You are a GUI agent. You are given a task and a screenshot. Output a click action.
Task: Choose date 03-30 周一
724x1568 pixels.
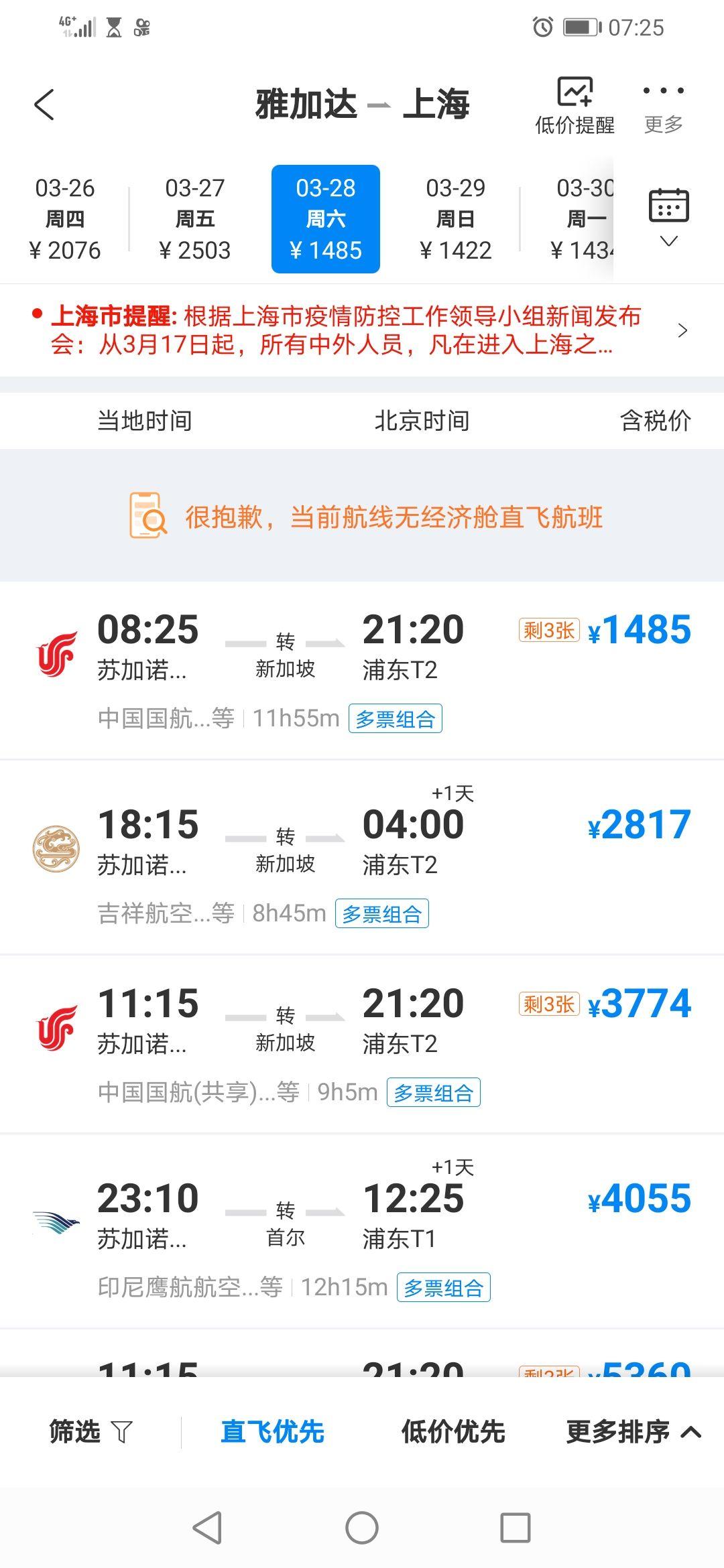click(x=582, y=219)
